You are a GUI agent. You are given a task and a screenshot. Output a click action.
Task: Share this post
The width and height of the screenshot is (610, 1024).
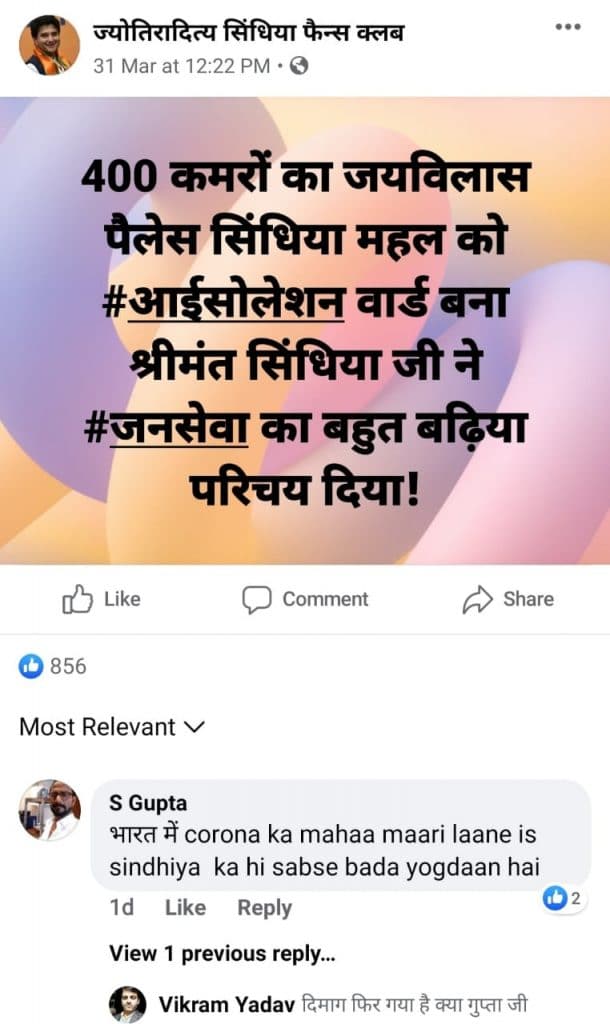(507, 599)
